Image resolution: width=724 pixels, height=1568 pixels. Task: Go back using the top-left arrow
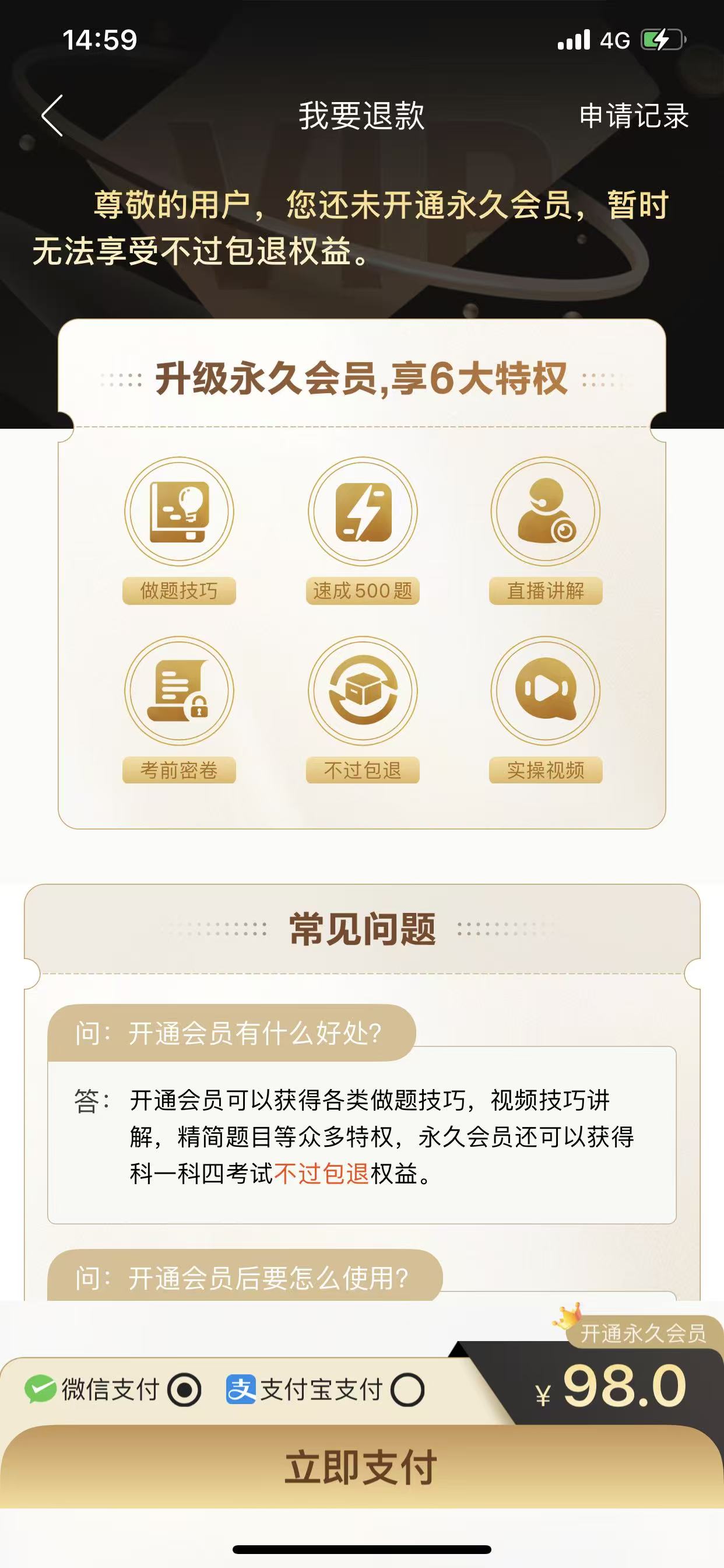(53, 116)
